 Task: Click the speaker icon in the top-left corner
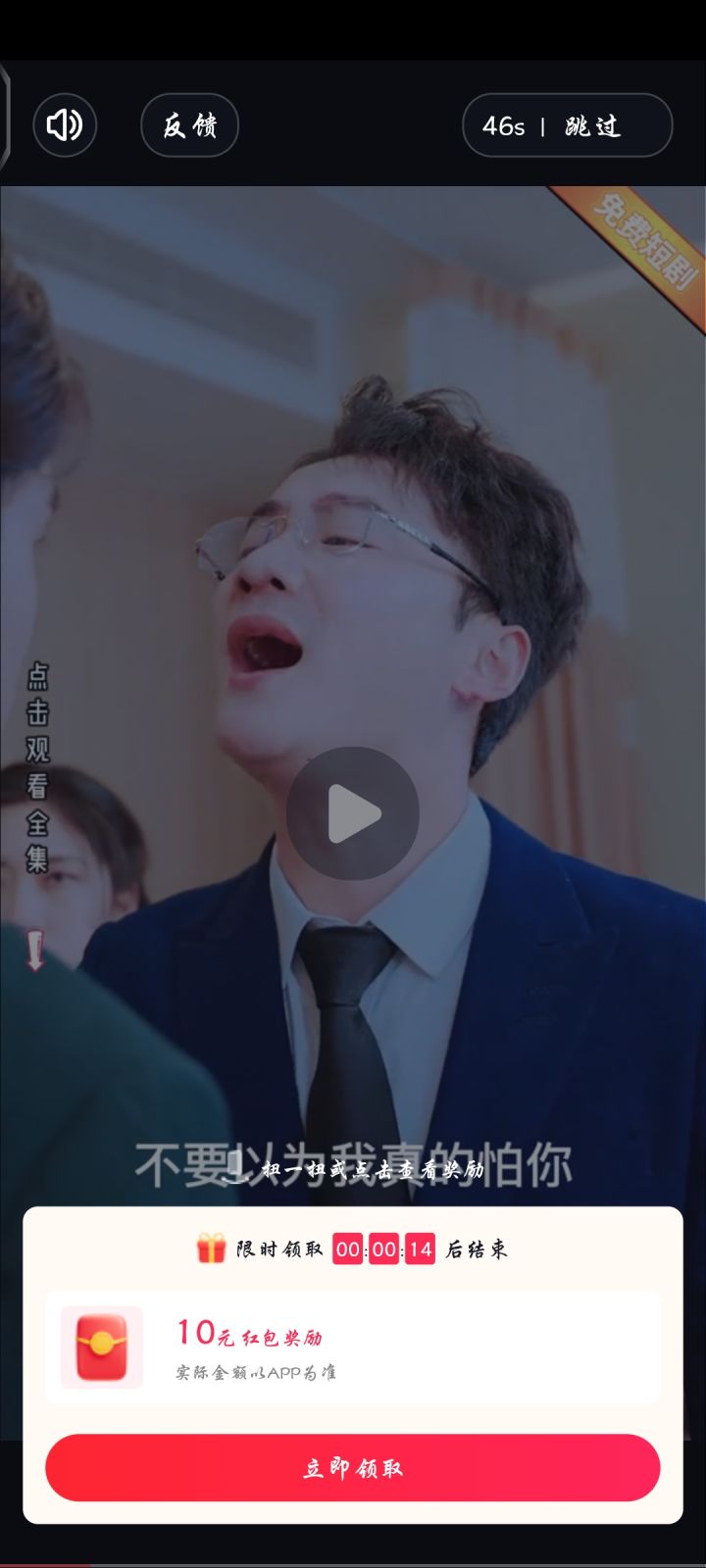click(65, 125)
